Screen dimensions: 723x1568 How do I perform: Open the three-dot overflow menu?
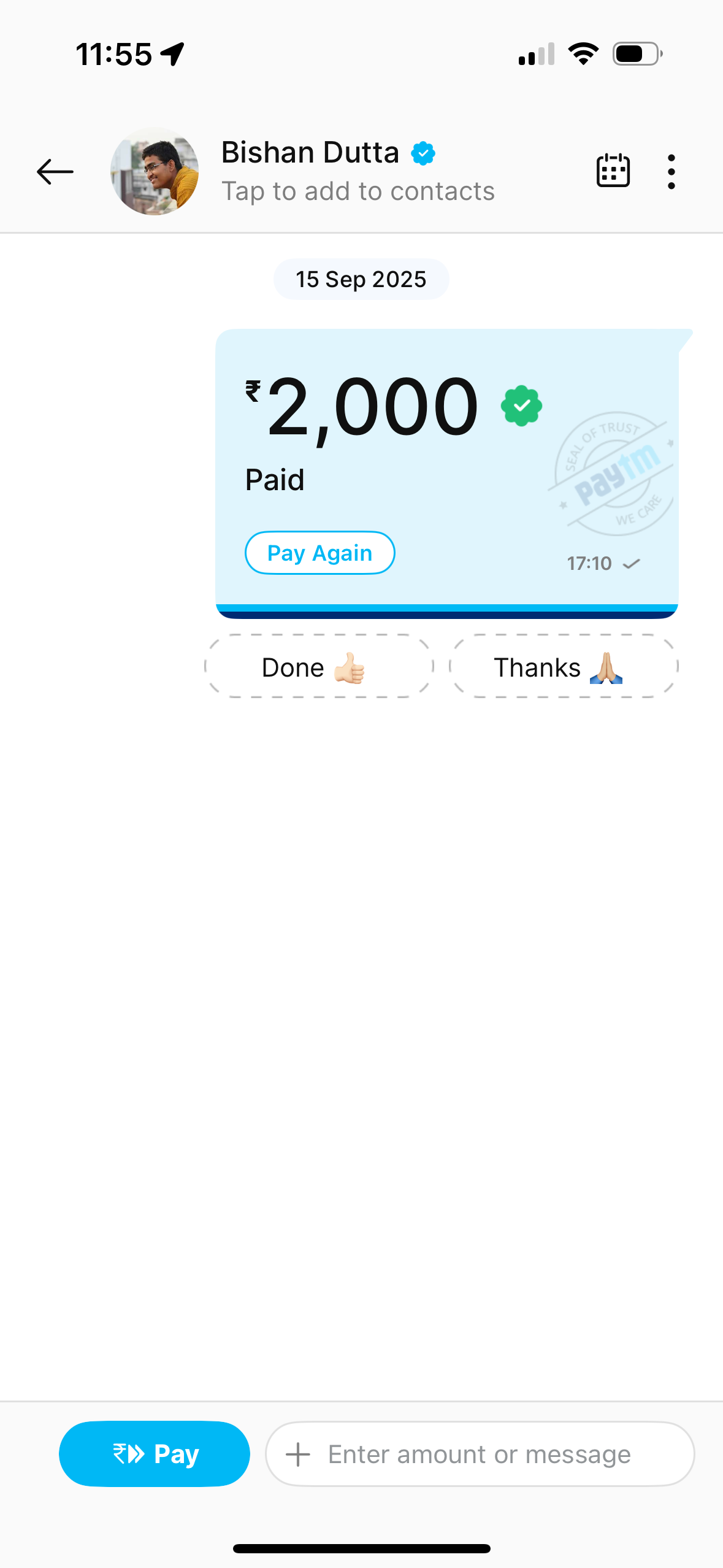pyautogui.click(x=671, y=172)
